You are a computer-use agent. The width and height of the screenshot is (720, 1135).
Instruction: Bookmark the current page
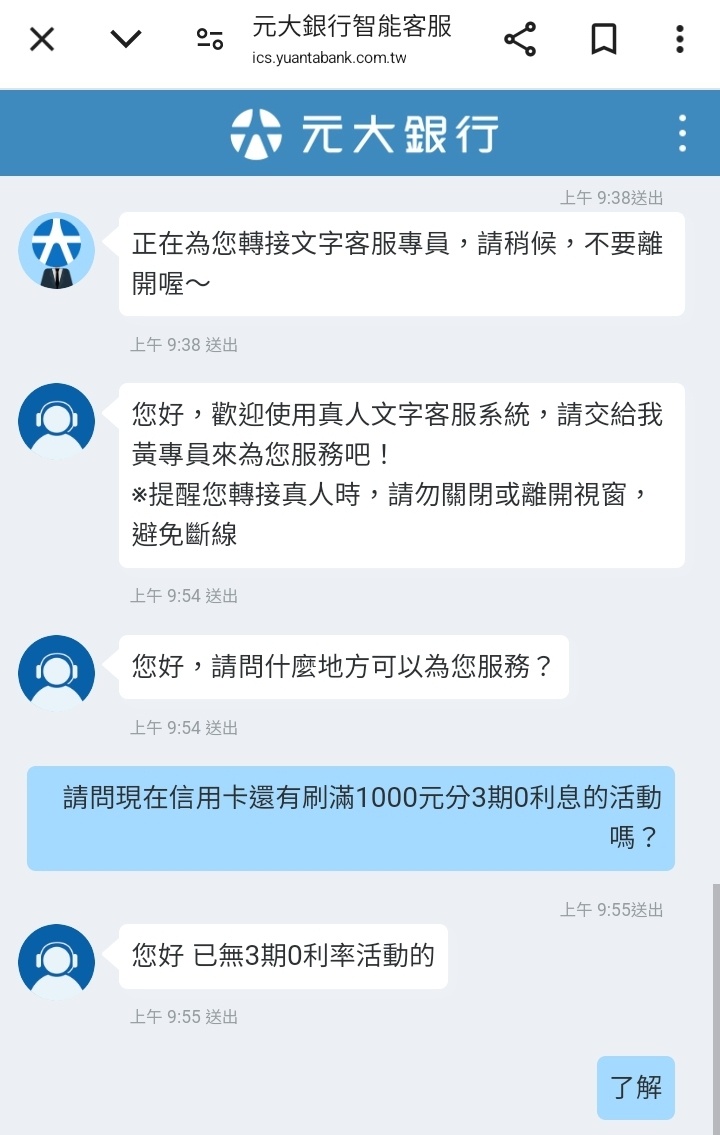(x=603, y=40)
